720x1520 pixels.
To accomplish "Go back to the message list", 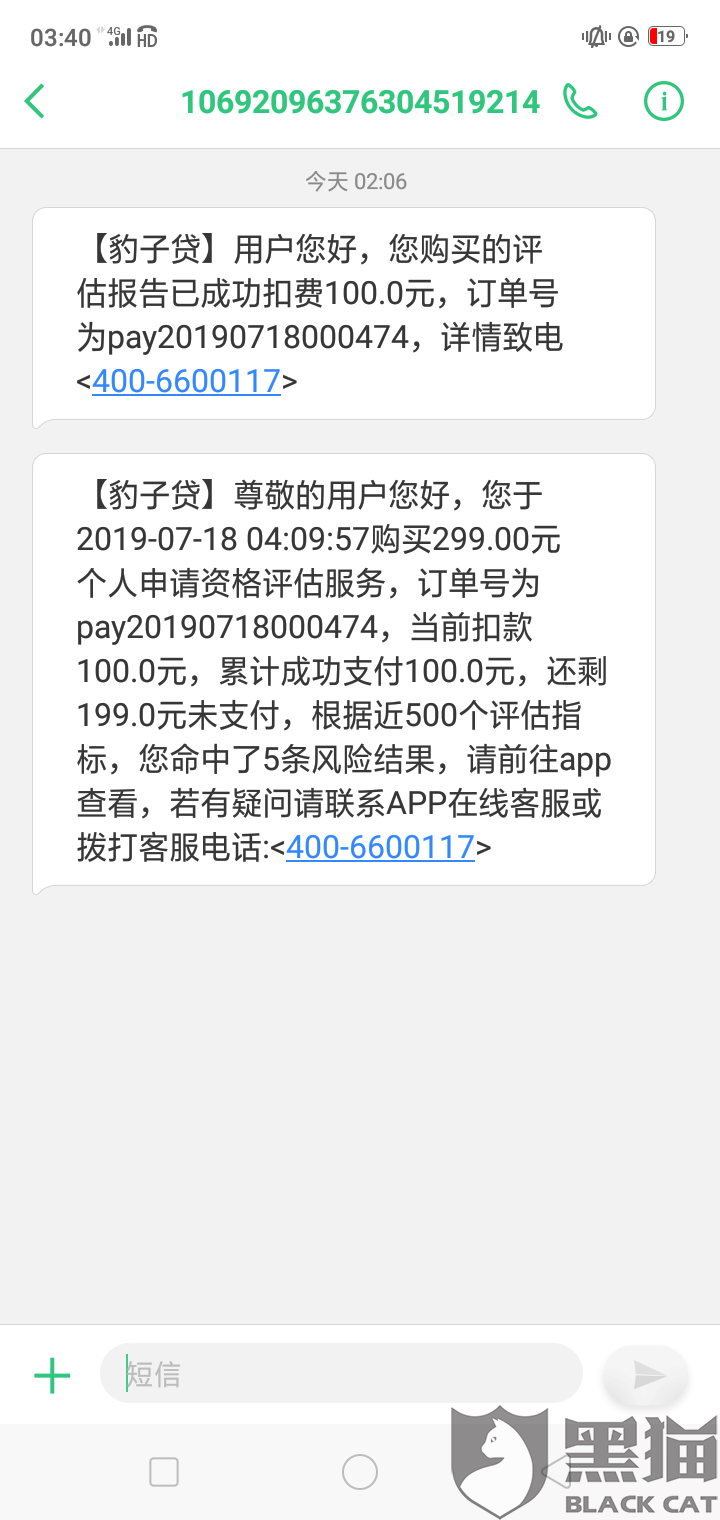I will coord(36,101).
